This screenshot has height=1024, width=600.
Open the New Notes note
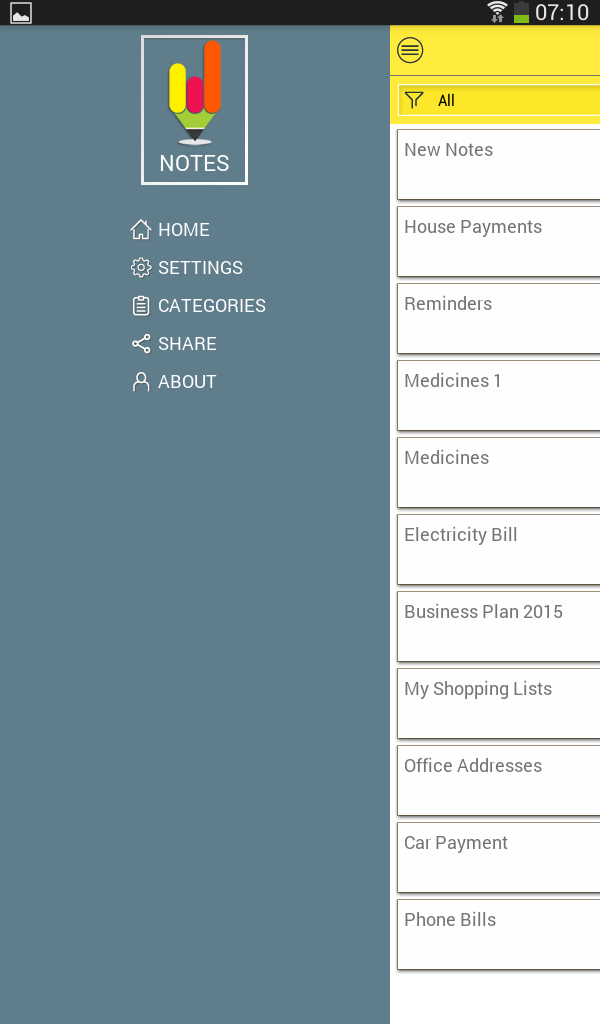pos(499,165)
